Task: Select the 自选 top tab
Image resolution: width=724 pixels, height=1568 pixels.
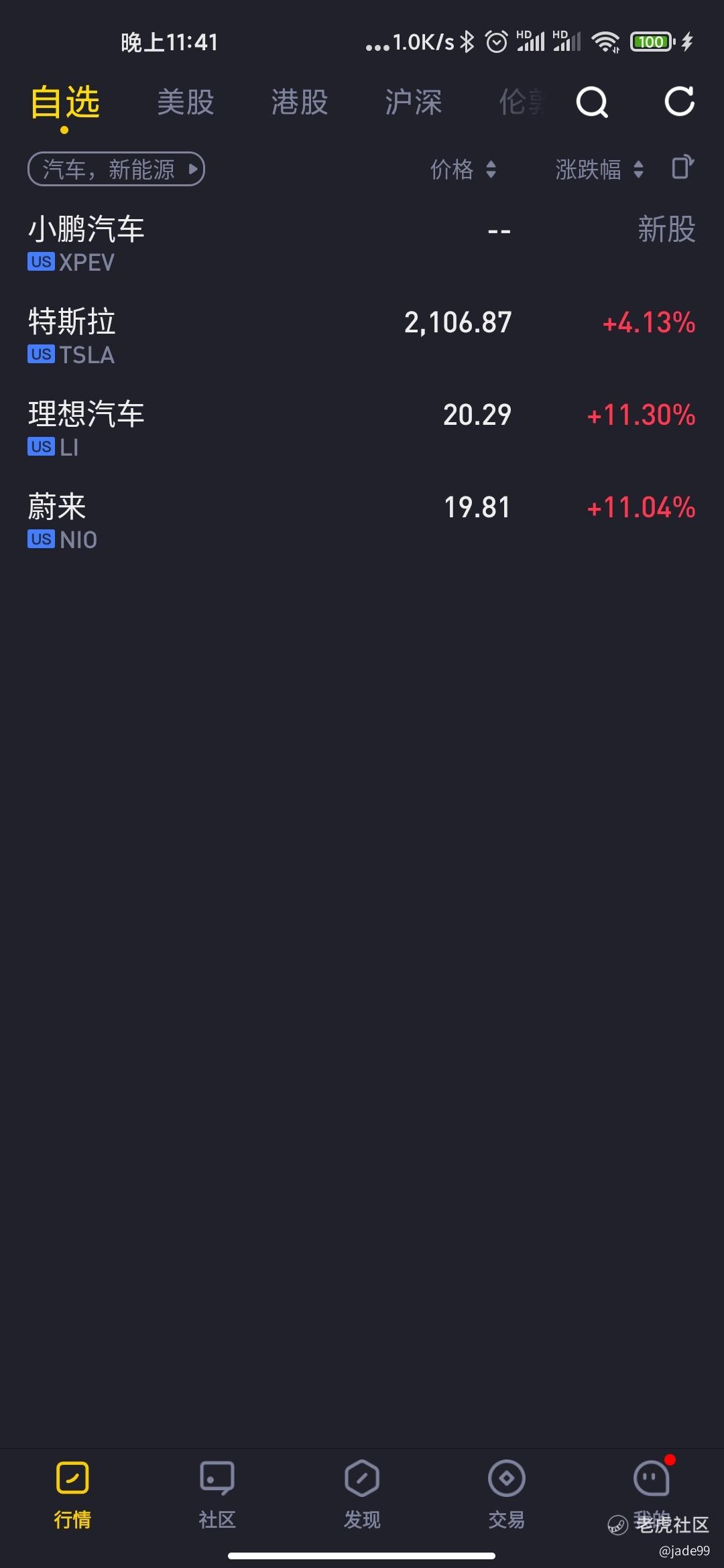Action: coord(65,103)
